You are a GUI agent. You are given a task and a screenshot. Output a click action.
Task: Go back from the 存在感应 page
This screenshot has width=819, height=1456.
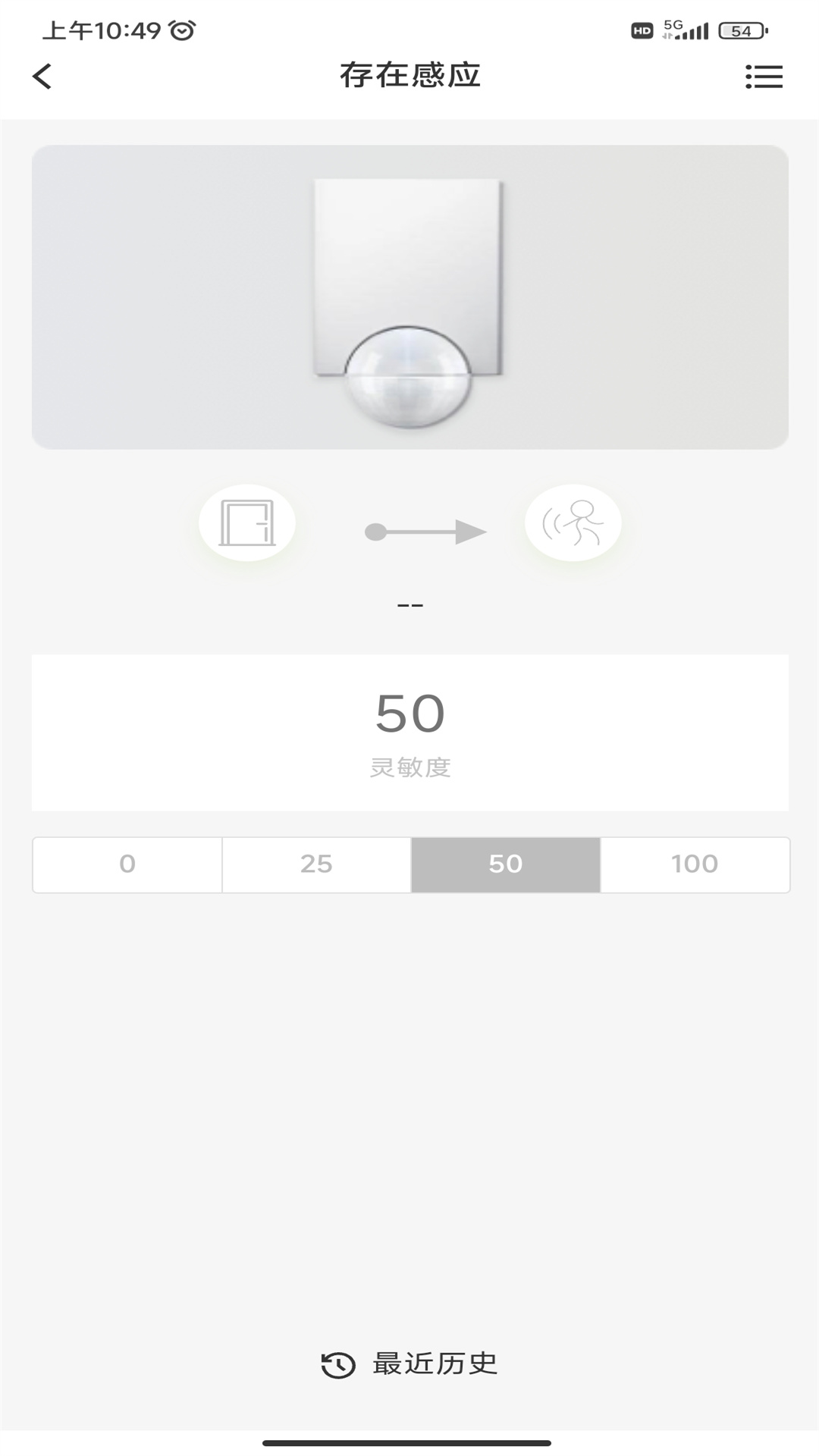[42, 76]
